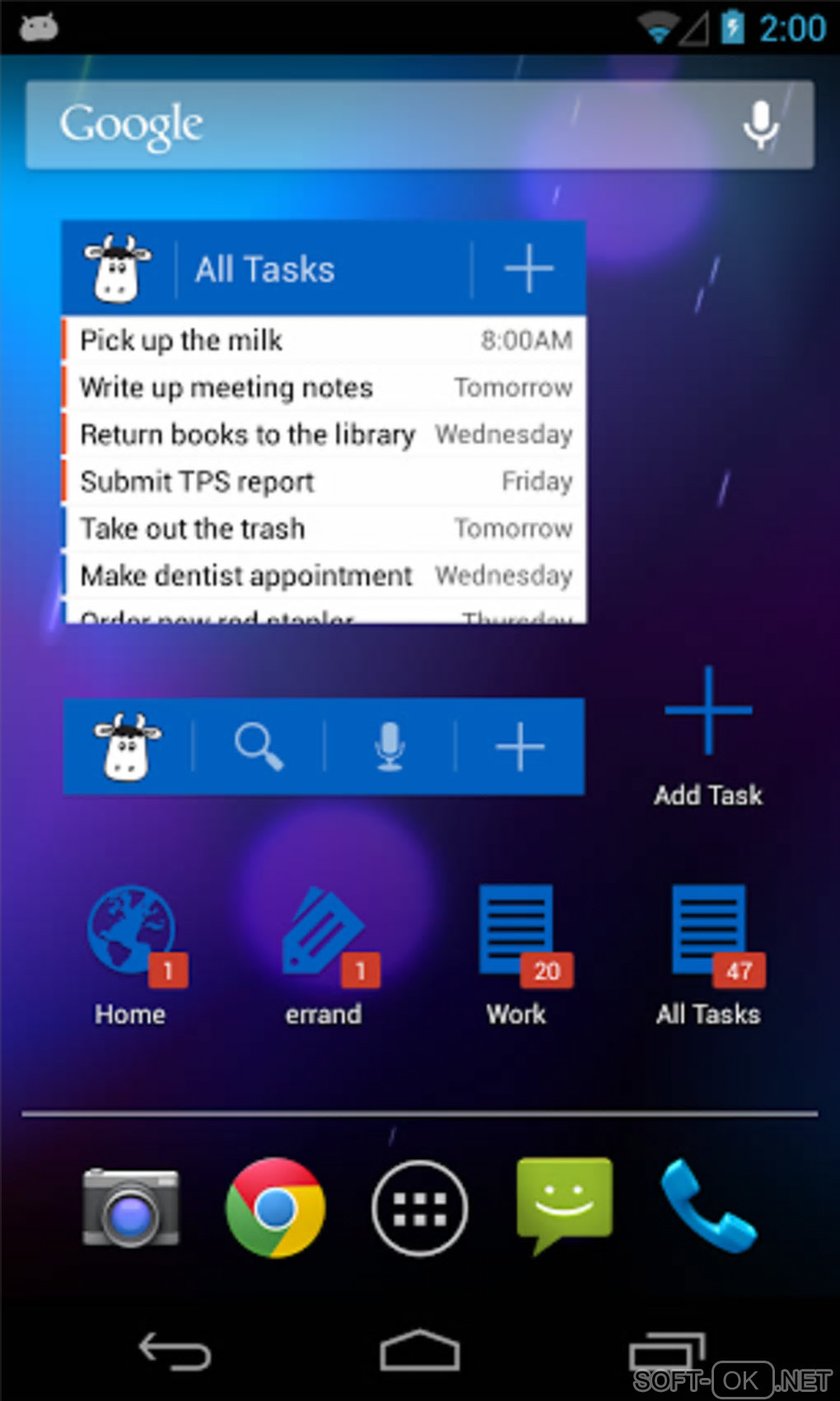Add a task from All Tasks widget header

[x=528, y=269]
